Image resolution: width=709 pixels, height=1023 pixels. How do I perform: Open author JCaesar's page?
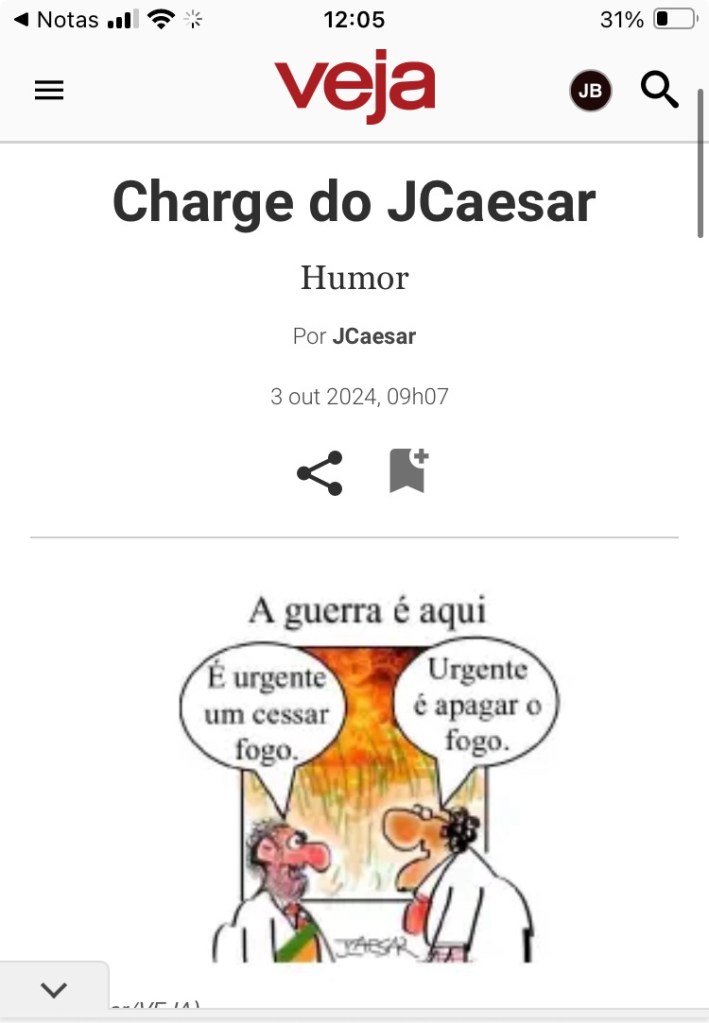pos(374,336)
